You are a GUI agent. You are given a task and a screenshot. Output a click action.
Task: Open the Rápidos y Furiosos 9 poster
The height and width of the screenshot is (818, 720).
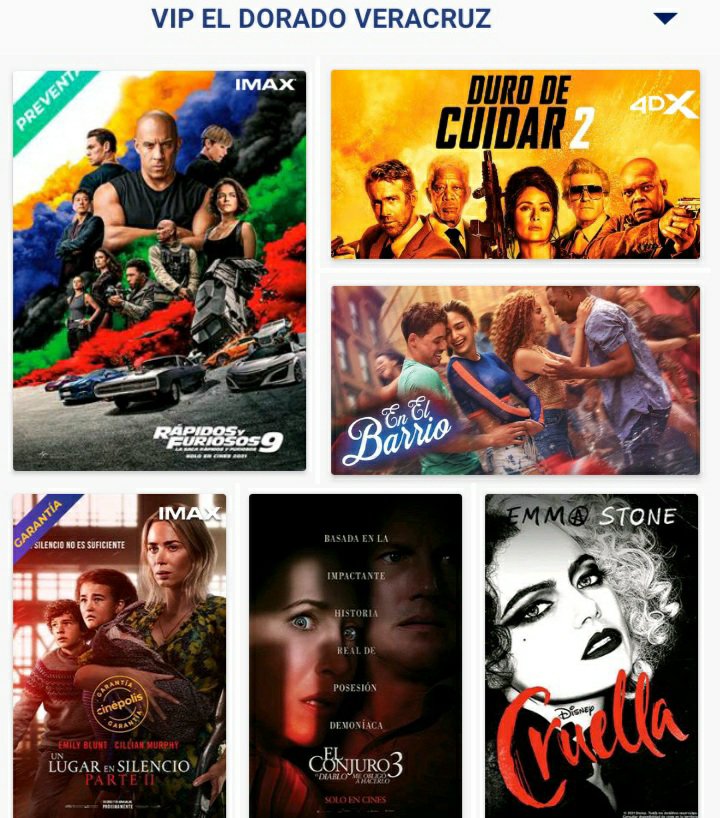(159, 270)
